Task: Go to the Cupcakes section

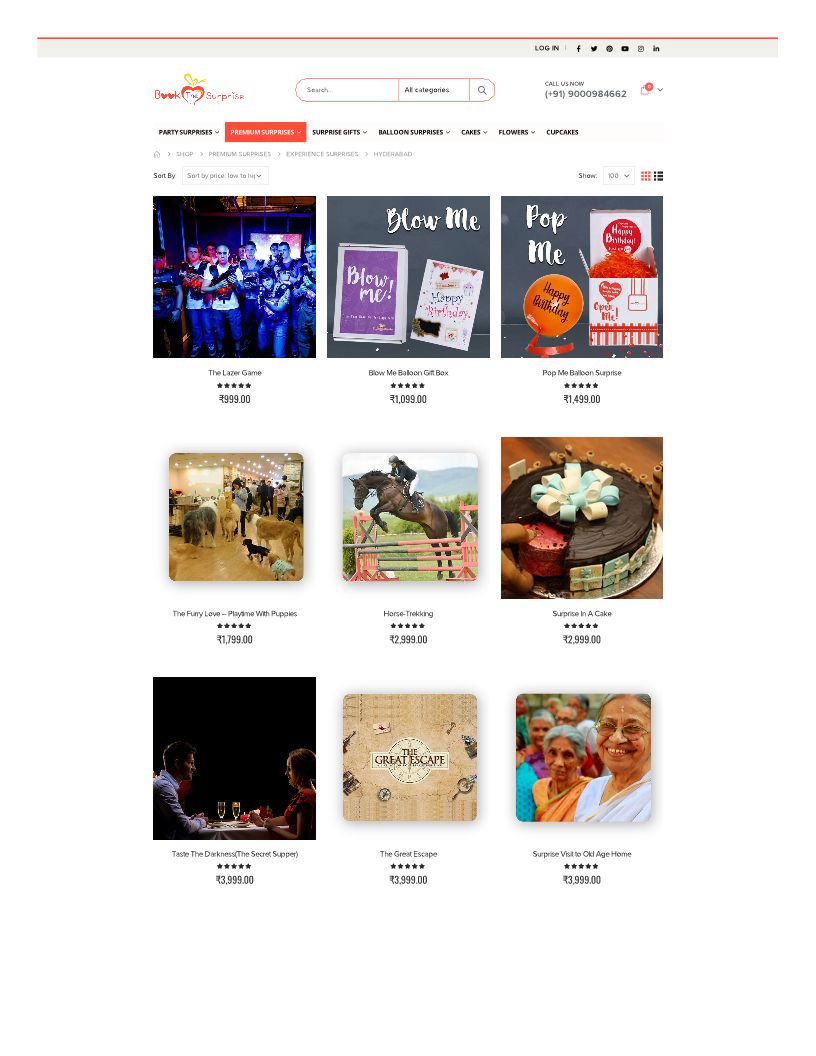Action: (562, 132)
